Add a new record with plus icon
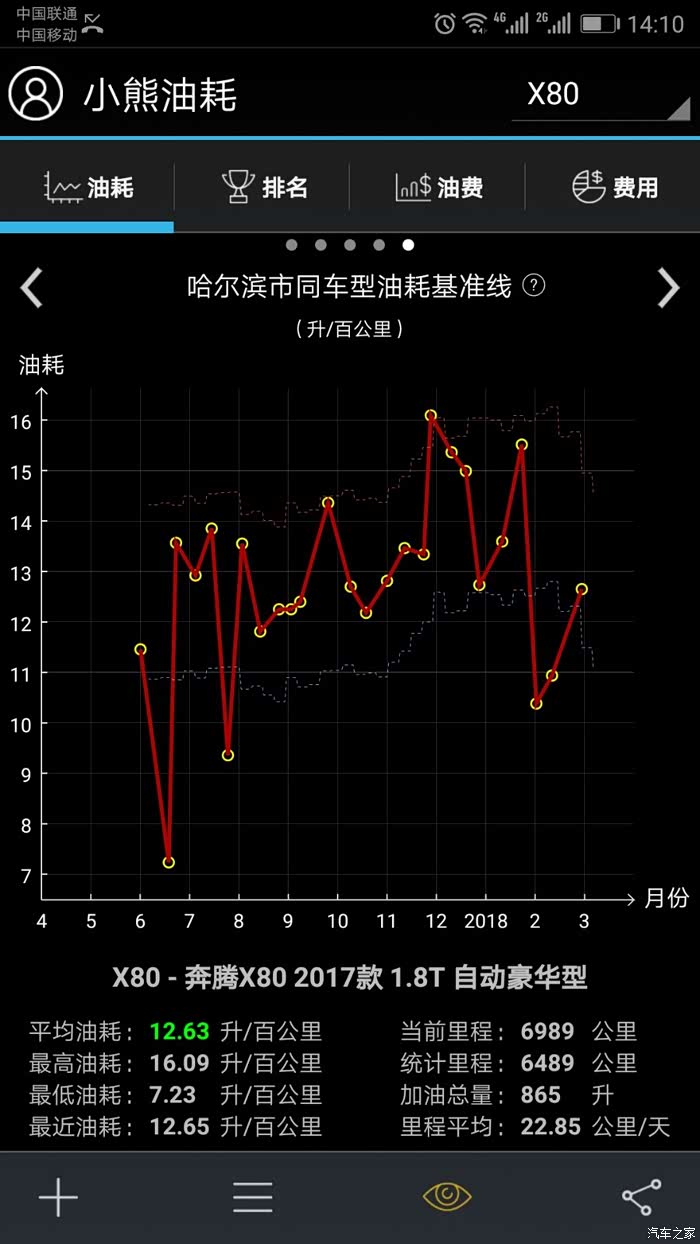This screenshot has height=1244, width=700. (58, 1196)
